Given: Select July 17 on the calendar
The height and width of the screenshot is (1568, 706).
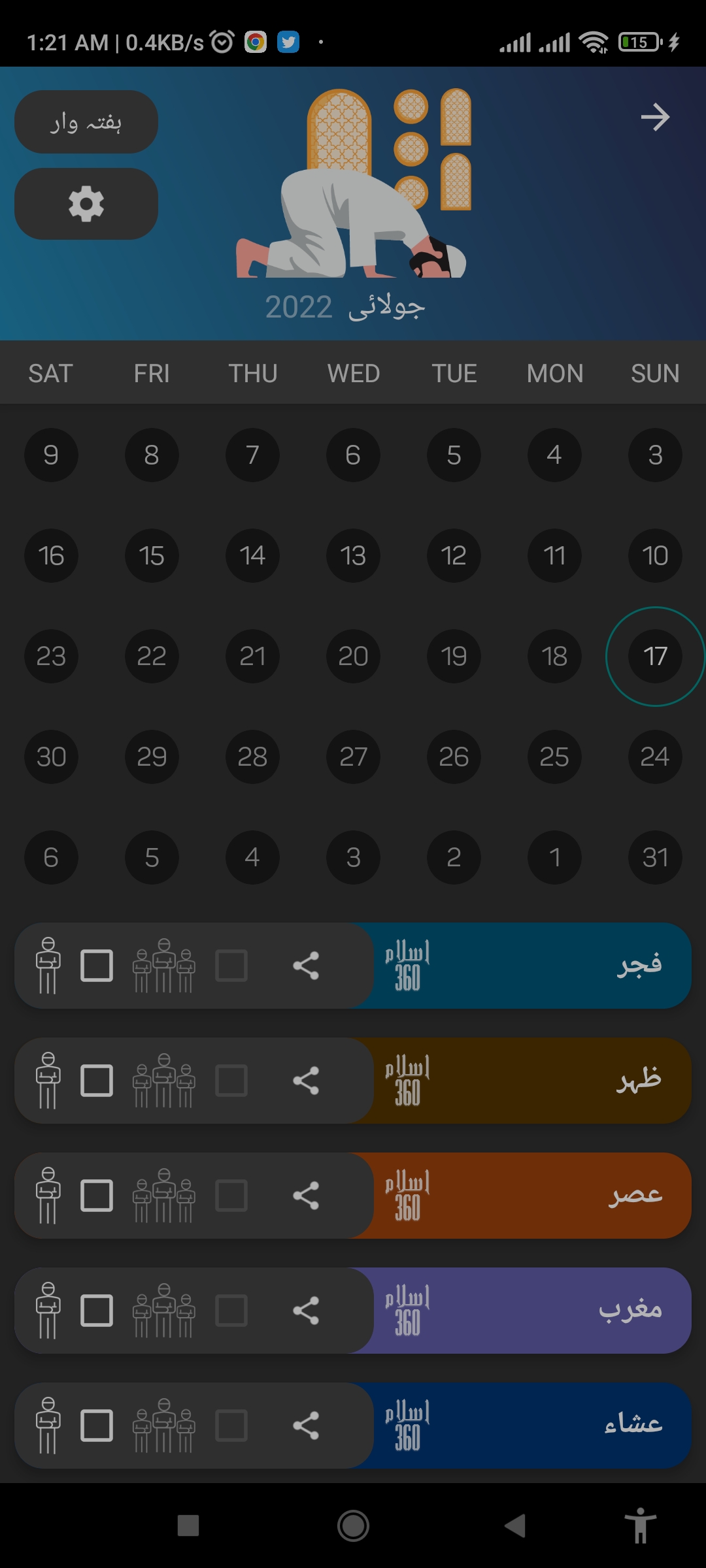Looking at the screenshot, I should coord(655,656).
